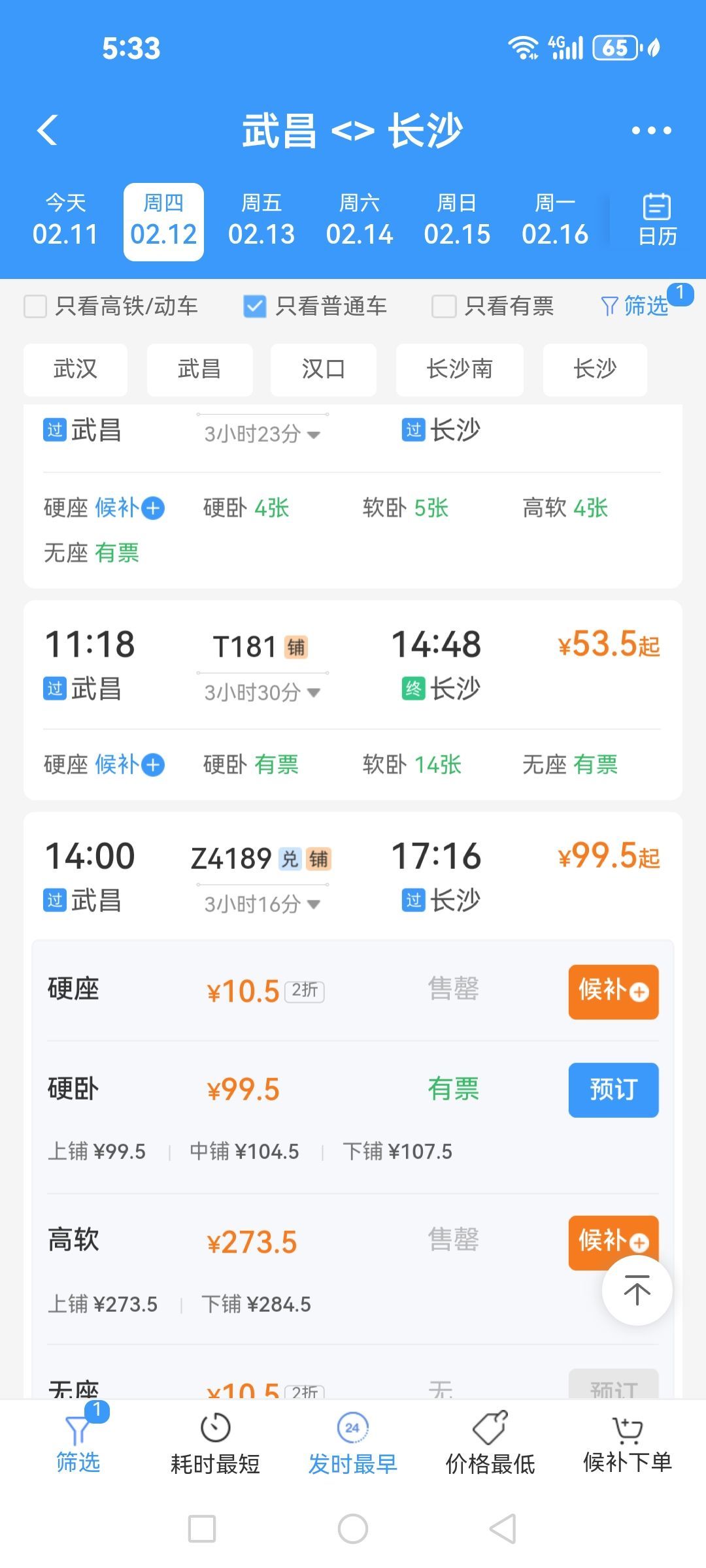Image resolution: width=706 pixels, height=1568 pixels.
Task: Select the 汉口 station chip
Action: click(x=323, y=369)
